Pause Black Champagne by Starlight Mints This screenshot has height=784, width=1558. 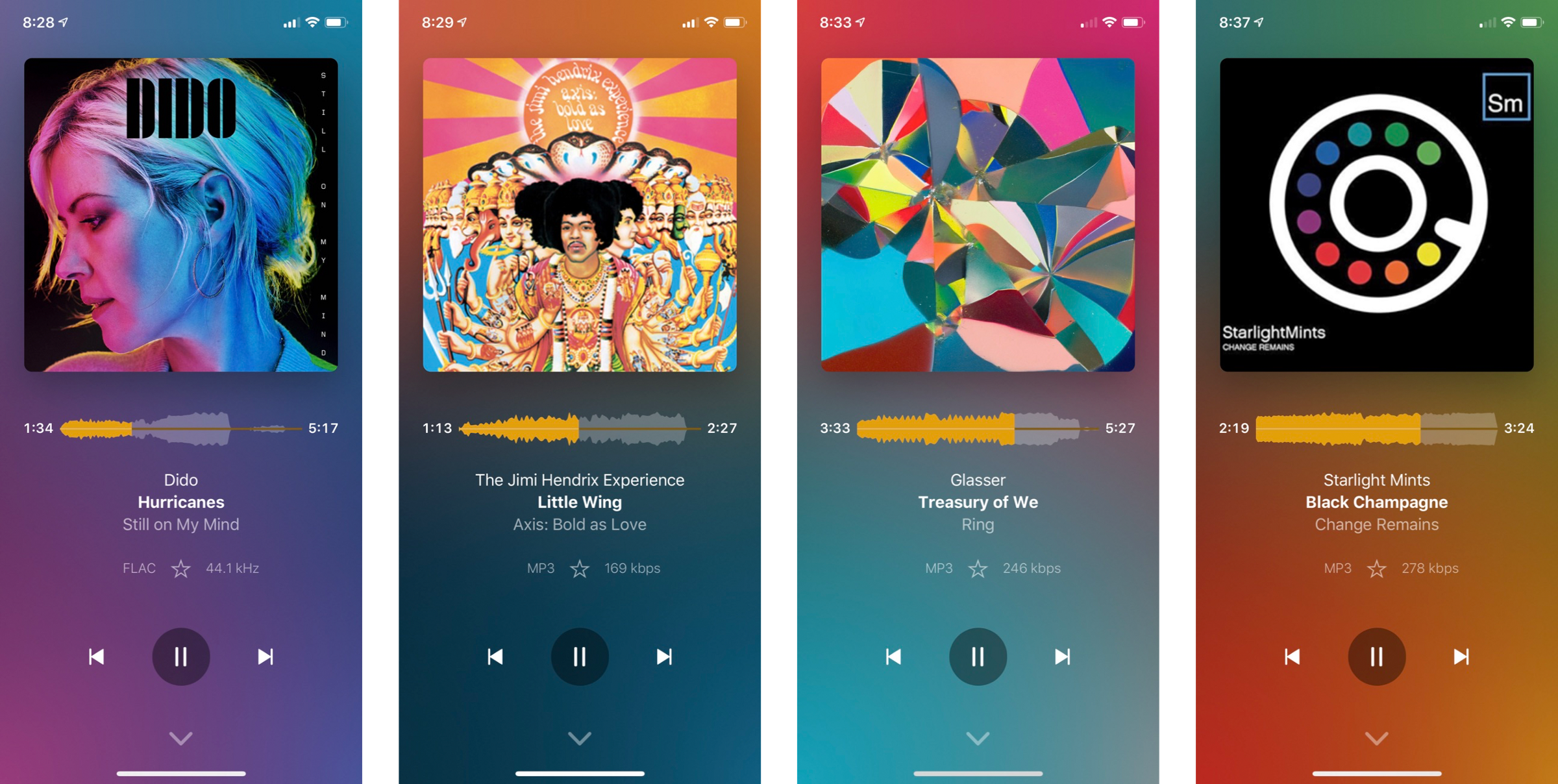(x=1376, y=657)
